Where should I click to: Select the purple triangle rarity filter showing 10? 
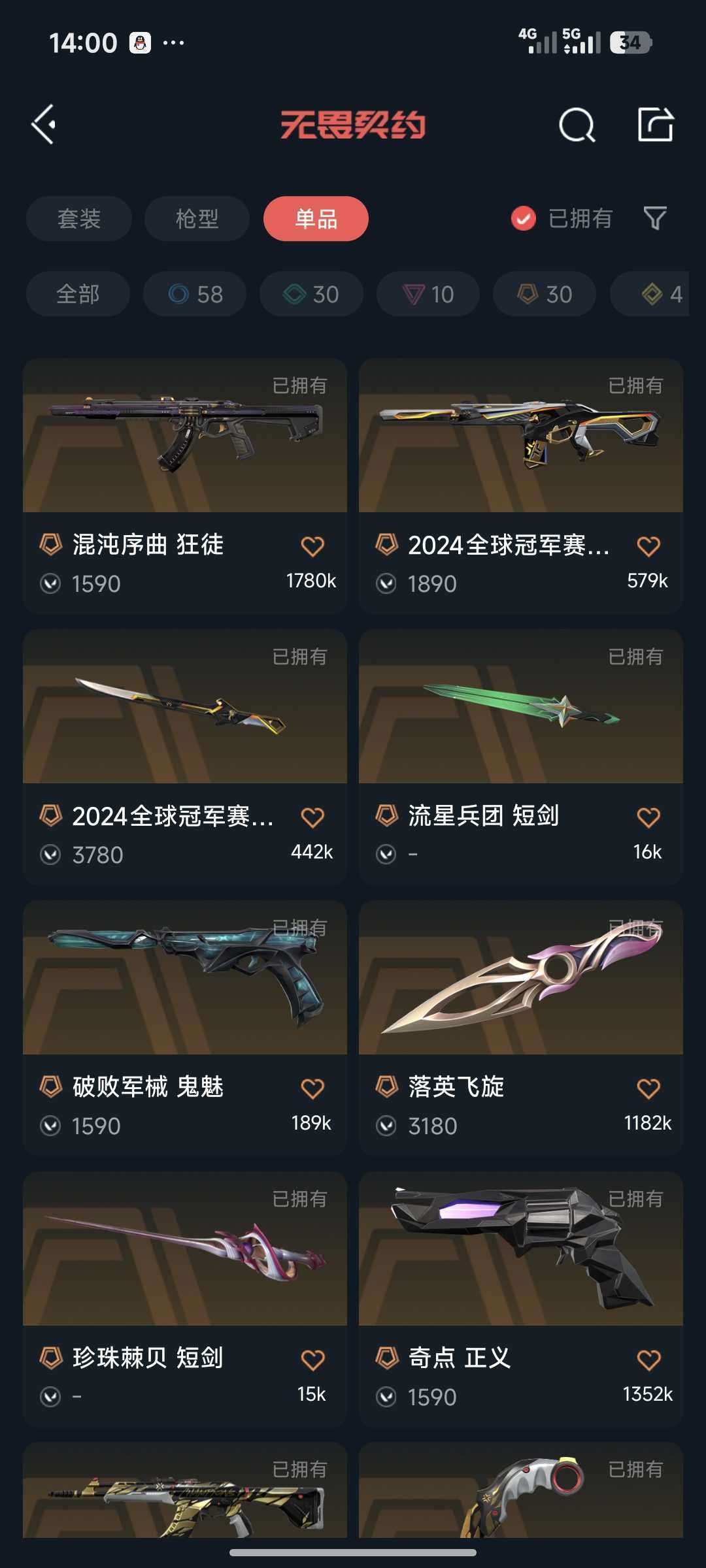click(x=427, y=294)
